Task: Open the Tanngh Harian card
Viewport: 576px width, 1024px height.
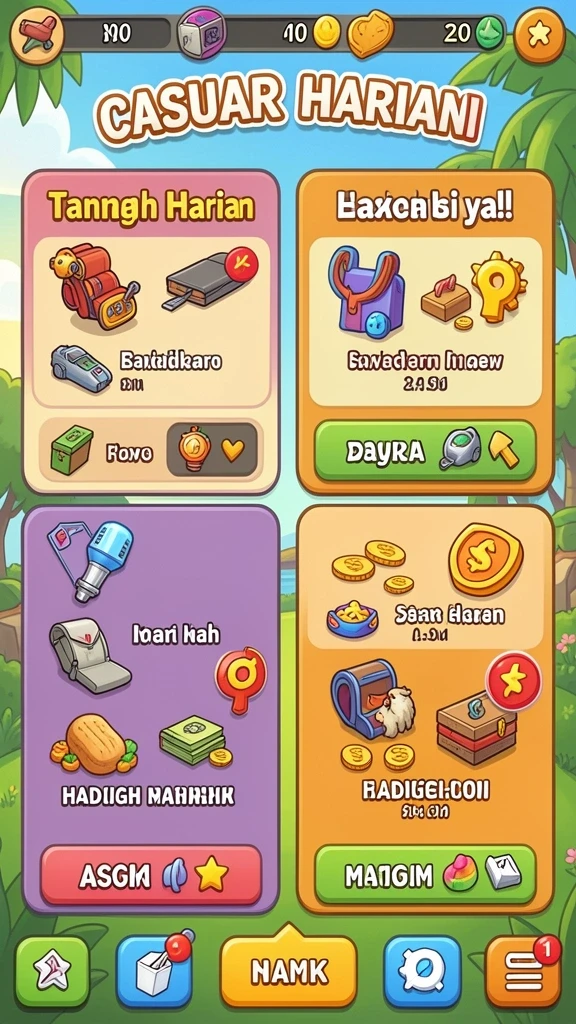Action: coord(151,332)
